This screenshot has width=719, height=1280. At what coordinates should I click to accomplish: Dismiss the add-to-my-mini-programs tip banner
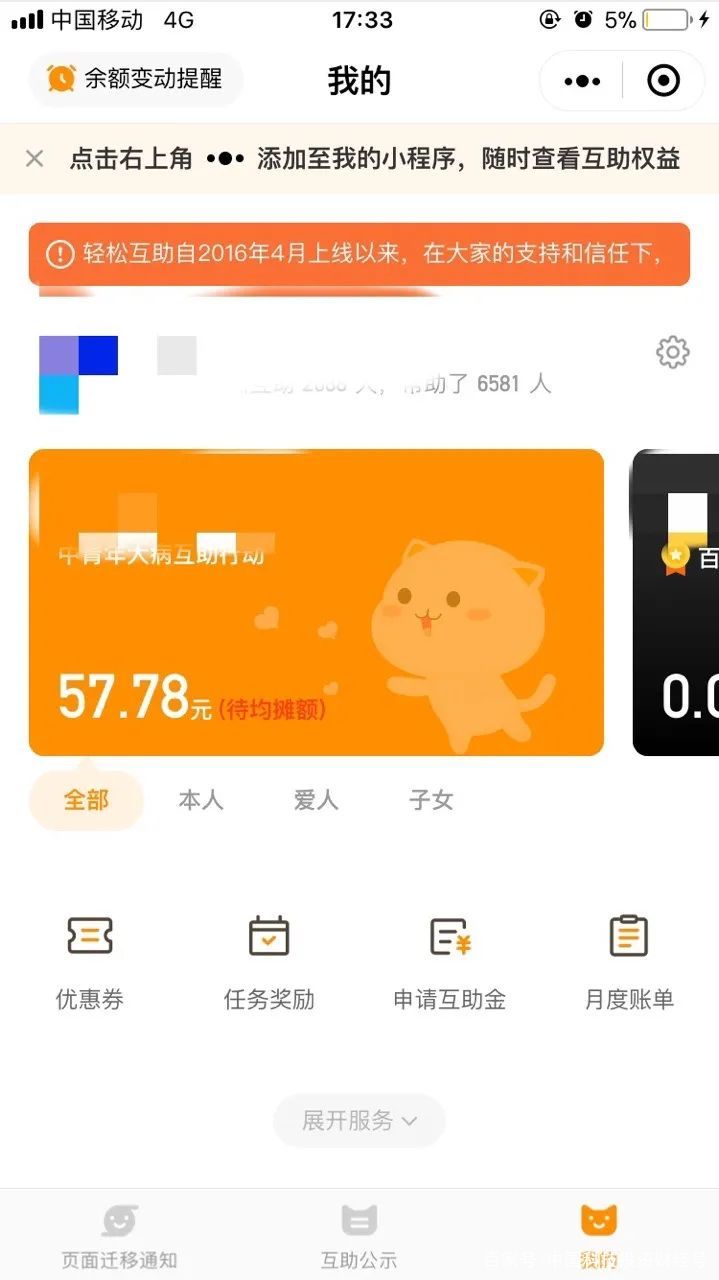[35, 158]
